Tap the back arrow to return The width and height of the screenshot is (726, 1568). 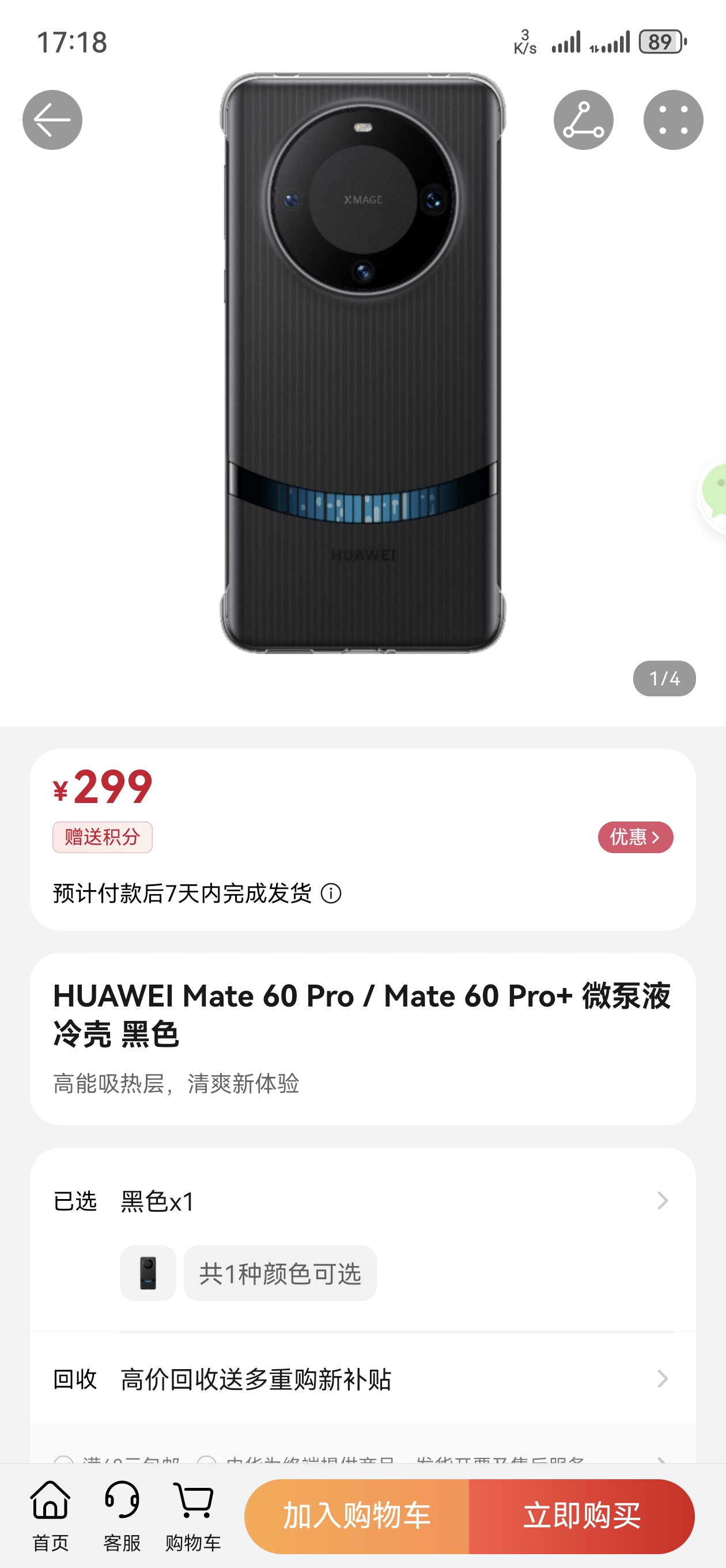pyautogui.click(x=52, y=119)
